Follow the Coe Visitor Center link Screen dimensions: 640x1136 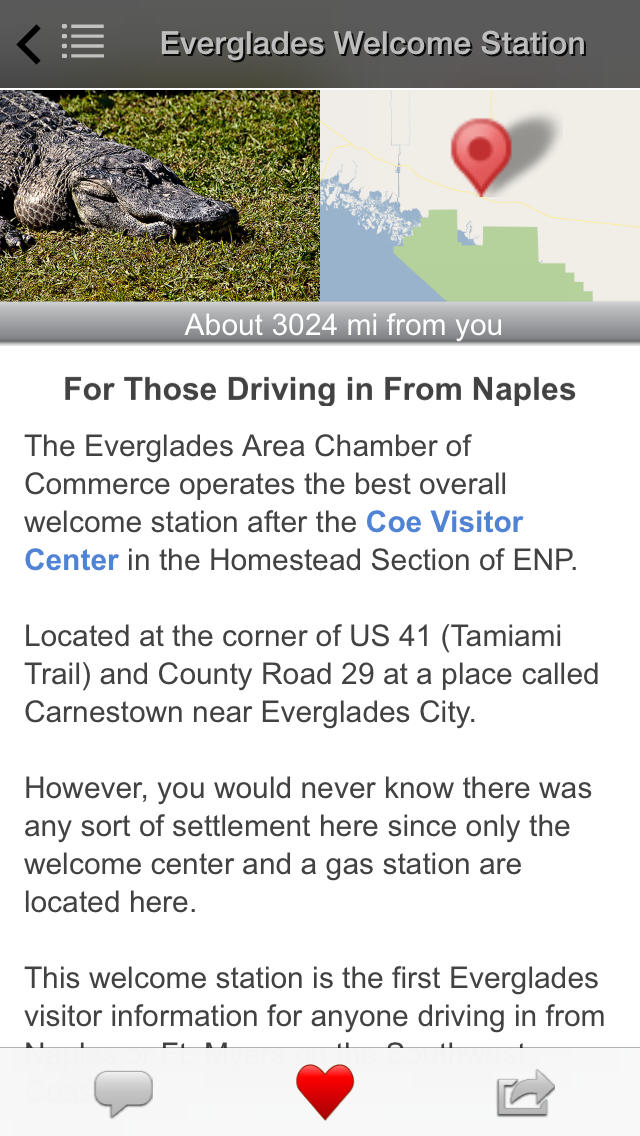pyautogui.click(x=273, y=540)
